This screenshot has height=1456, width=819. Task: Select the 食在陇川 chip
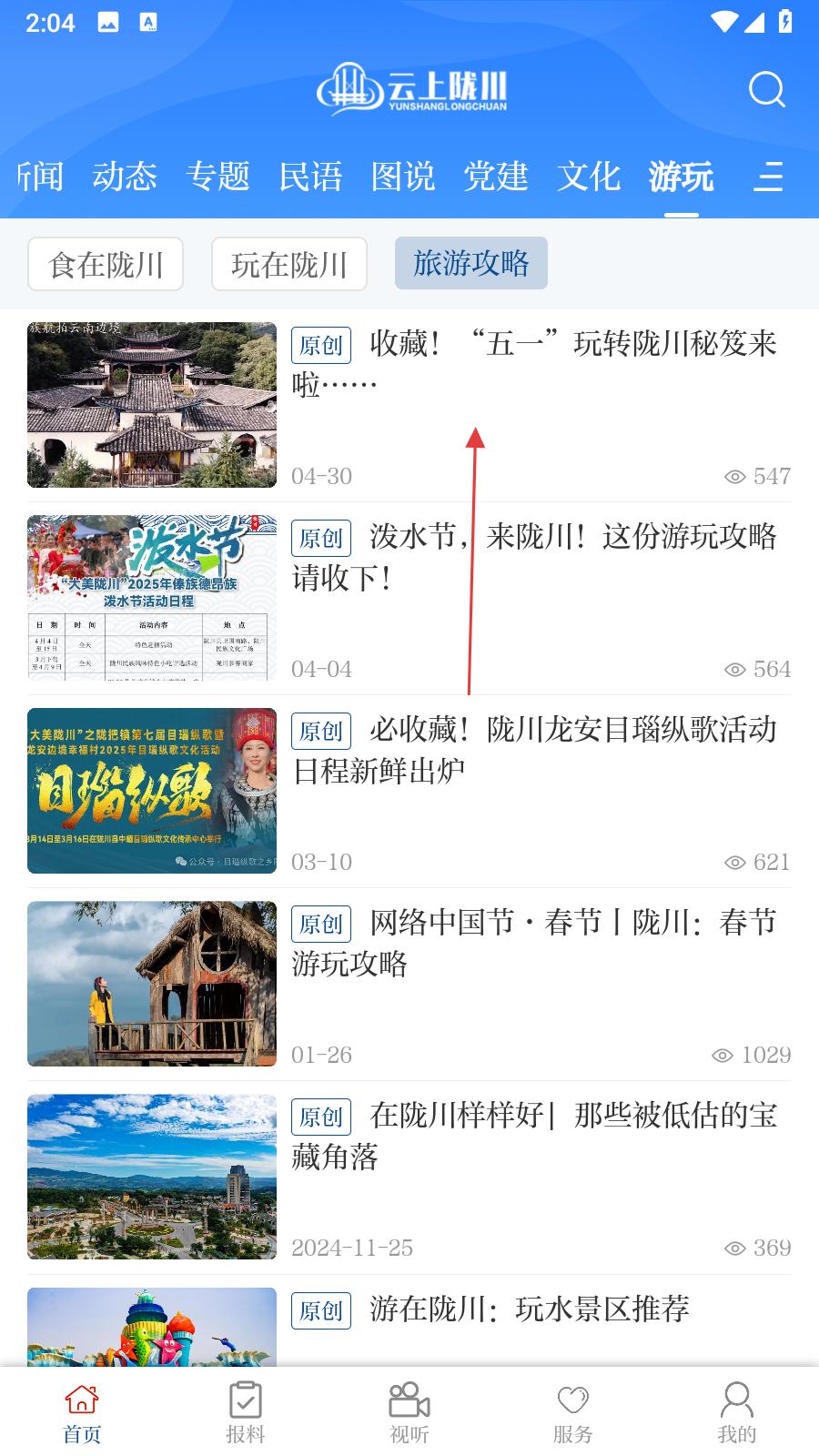(106, 264)
